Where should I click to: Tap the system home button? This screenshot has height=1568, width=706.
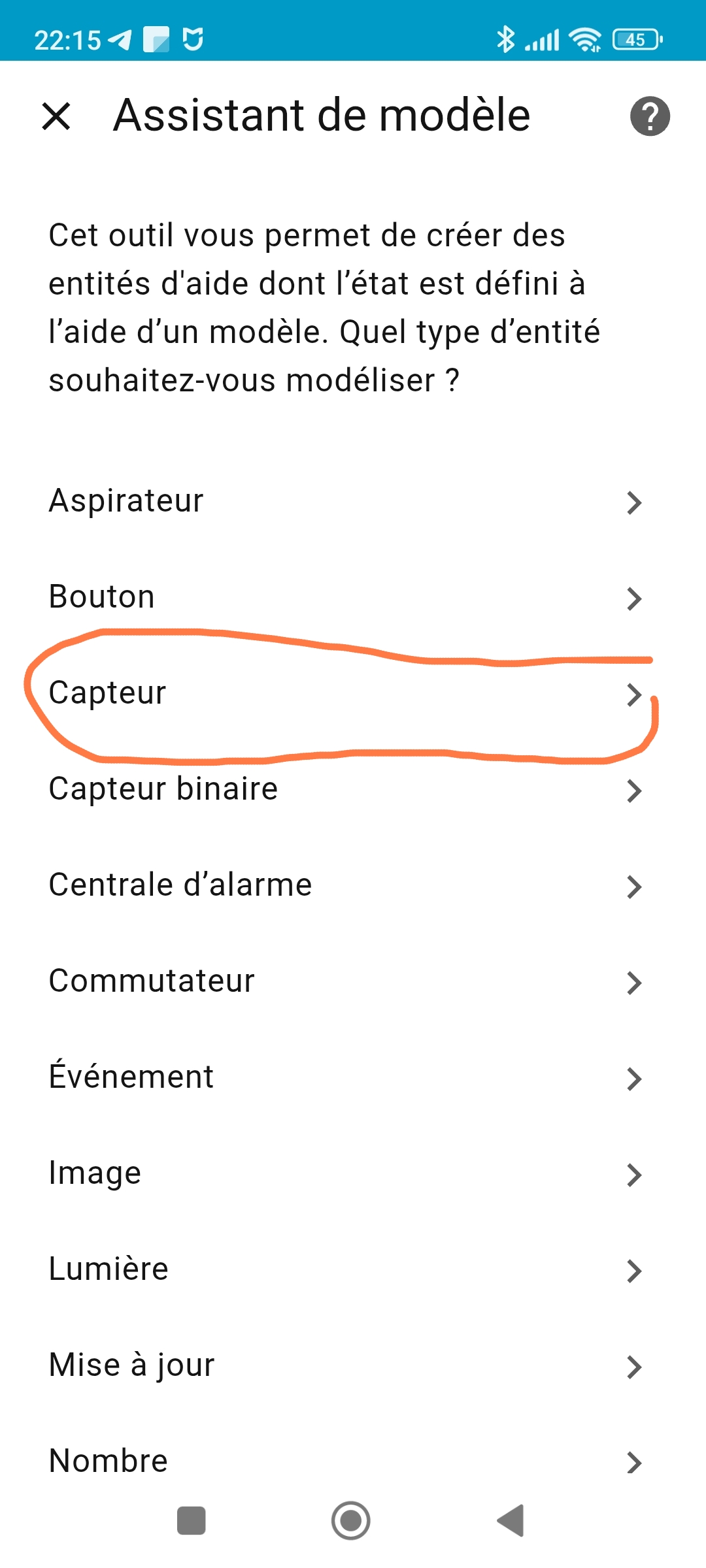(351, 1520)
